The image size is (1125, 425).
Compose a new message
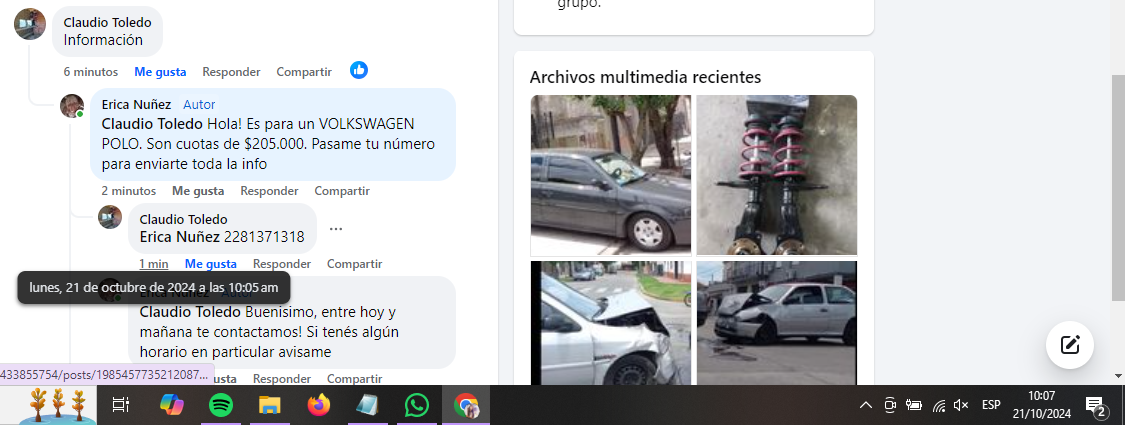(1069, 345)
